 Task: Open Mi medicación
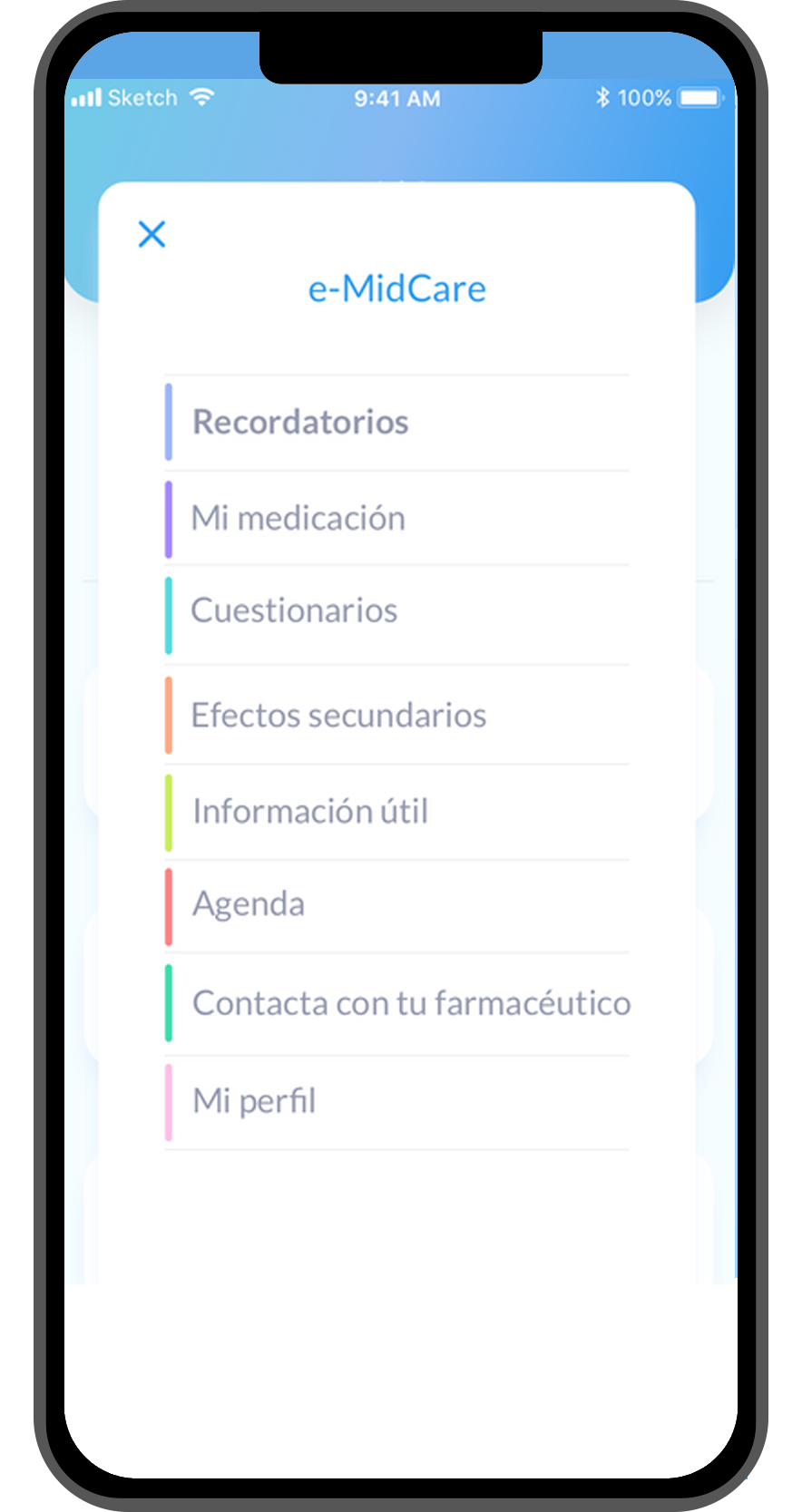(x=298, y=517)
